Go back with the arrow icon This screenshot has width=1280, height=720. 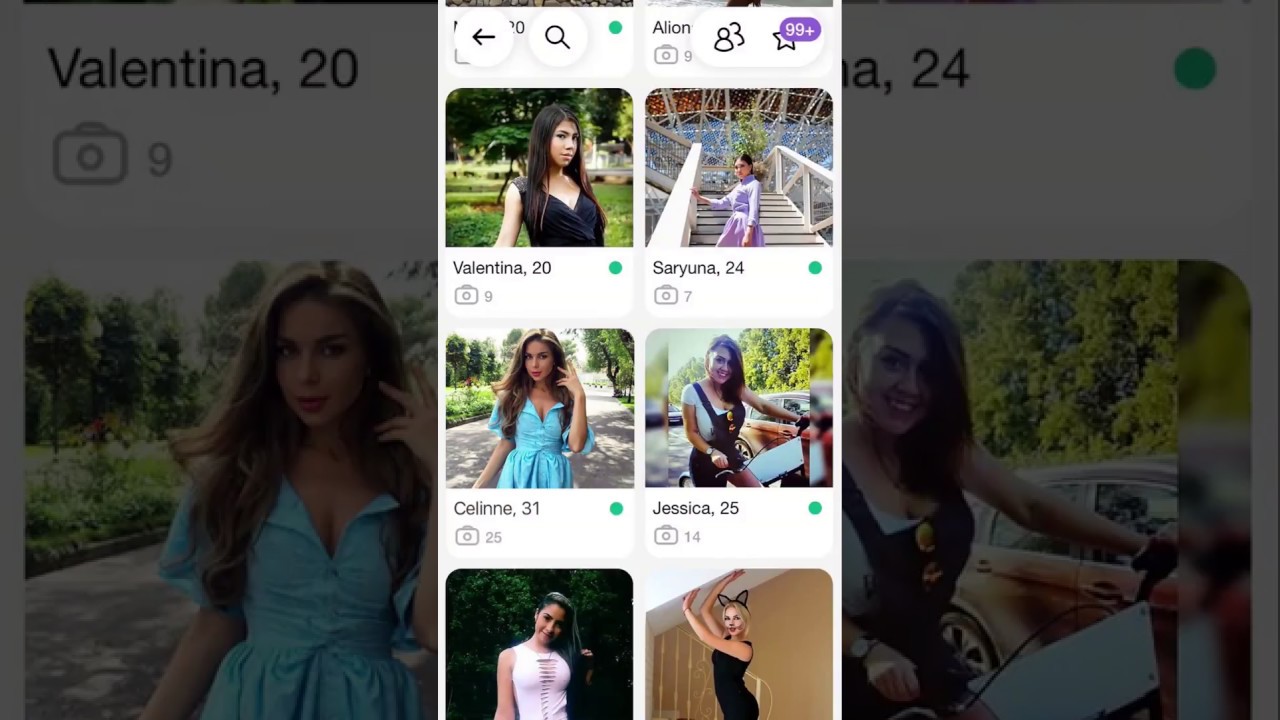(x=483, y=38)
